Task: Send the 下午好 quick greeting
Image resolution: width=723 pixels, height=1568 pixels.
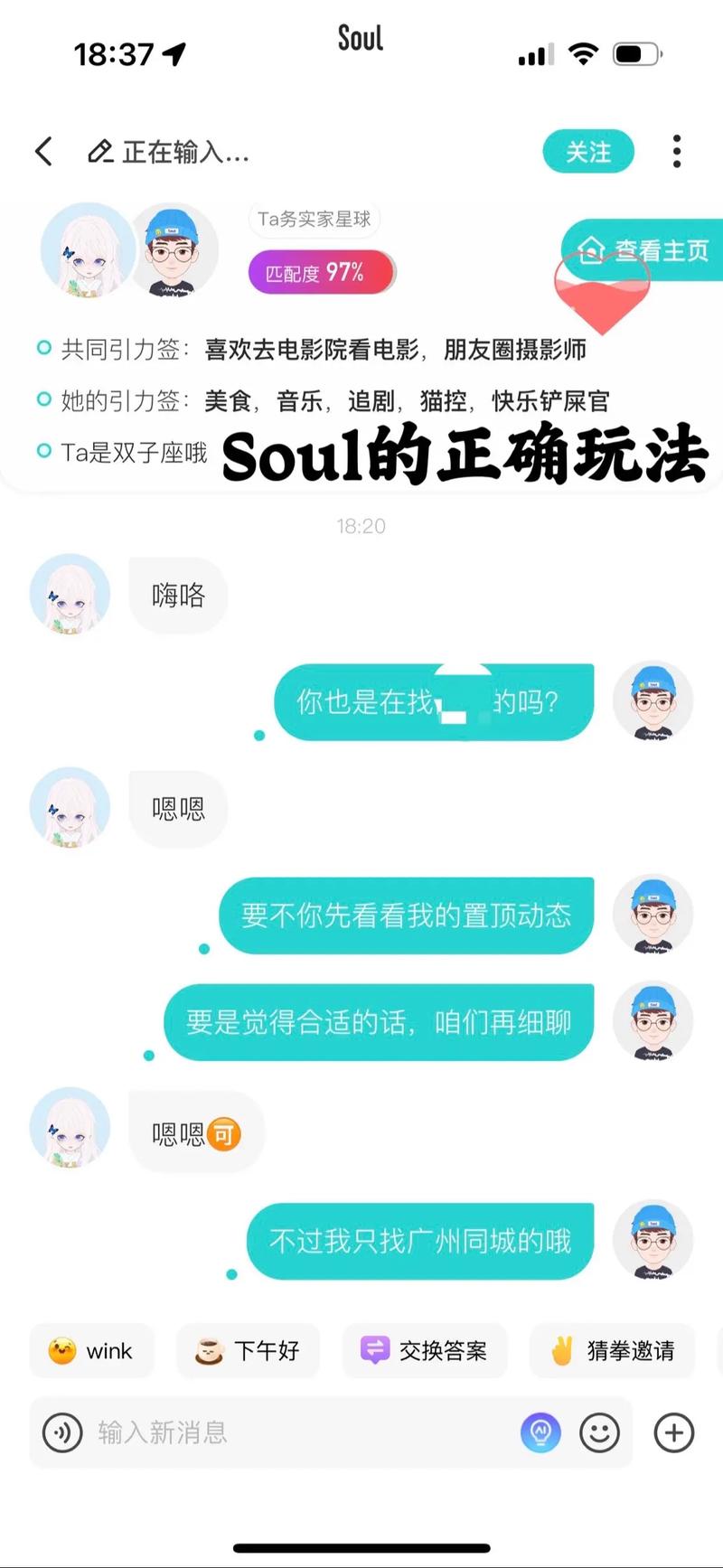Action: (249, 1351)
